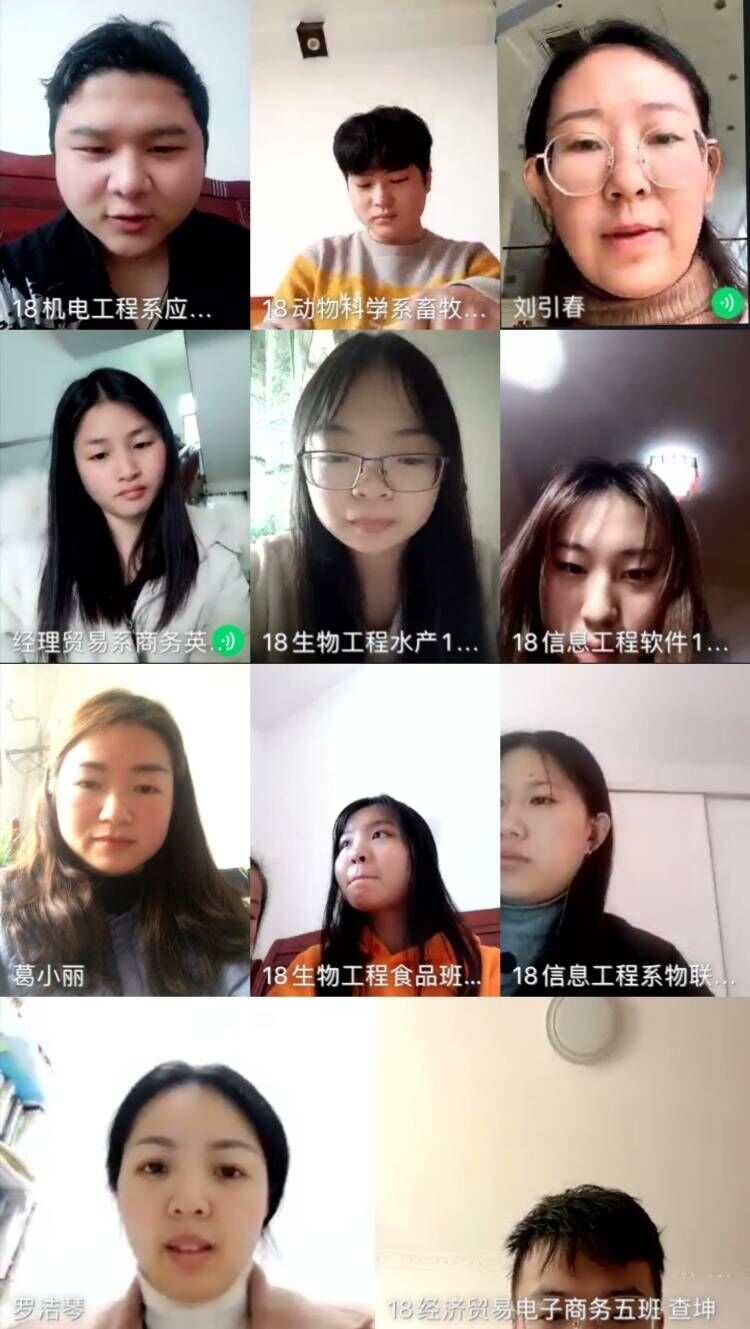Enlarge the 18信息工程软件1 participant tile

625,497
